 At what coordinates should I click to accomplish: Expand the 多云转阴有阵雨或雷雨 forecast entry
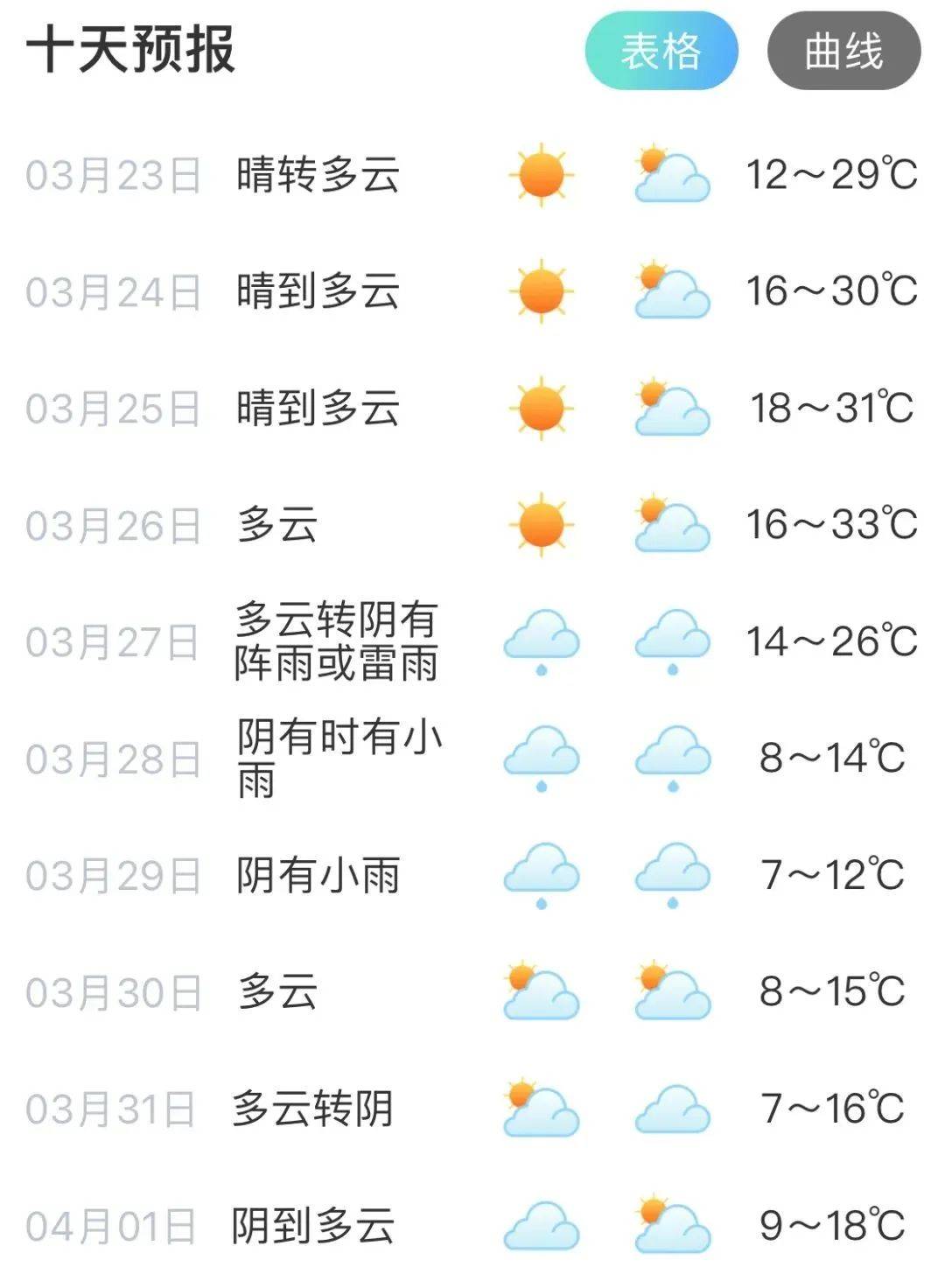pos(337,641)
